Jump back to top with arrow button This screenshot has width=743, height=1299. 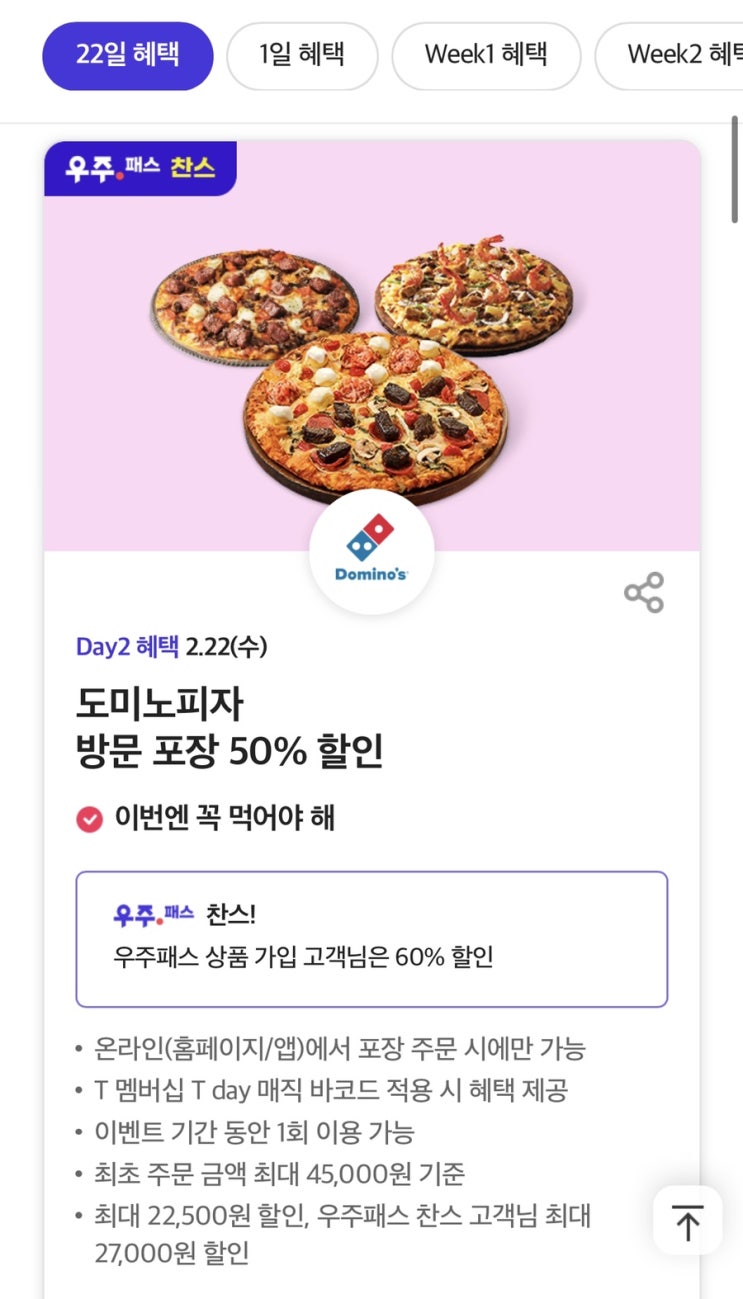(x=687, y=1221)
